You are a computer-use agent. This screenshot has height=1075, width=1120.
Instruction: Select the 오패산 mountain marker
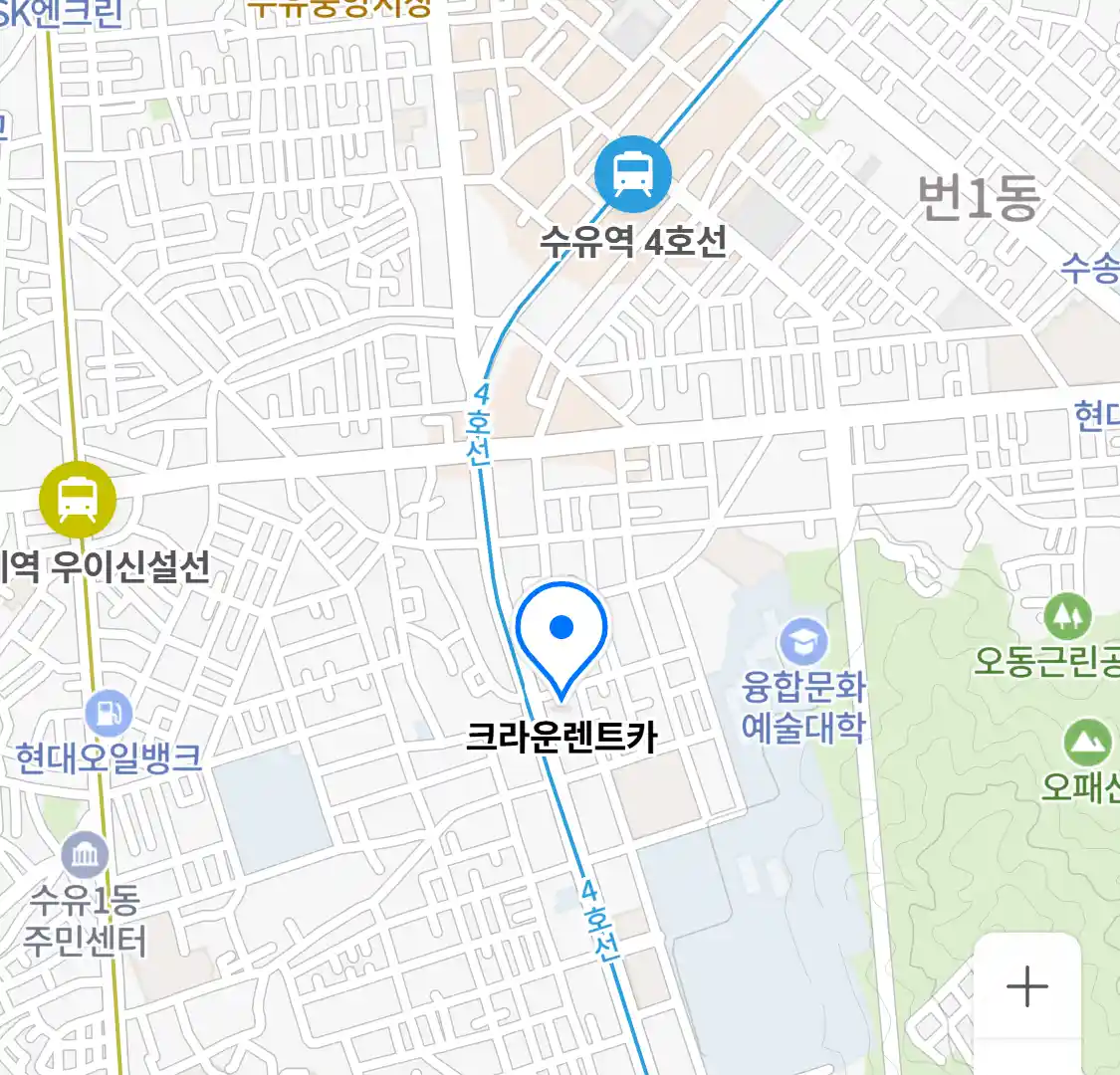tap(1086, 743)
